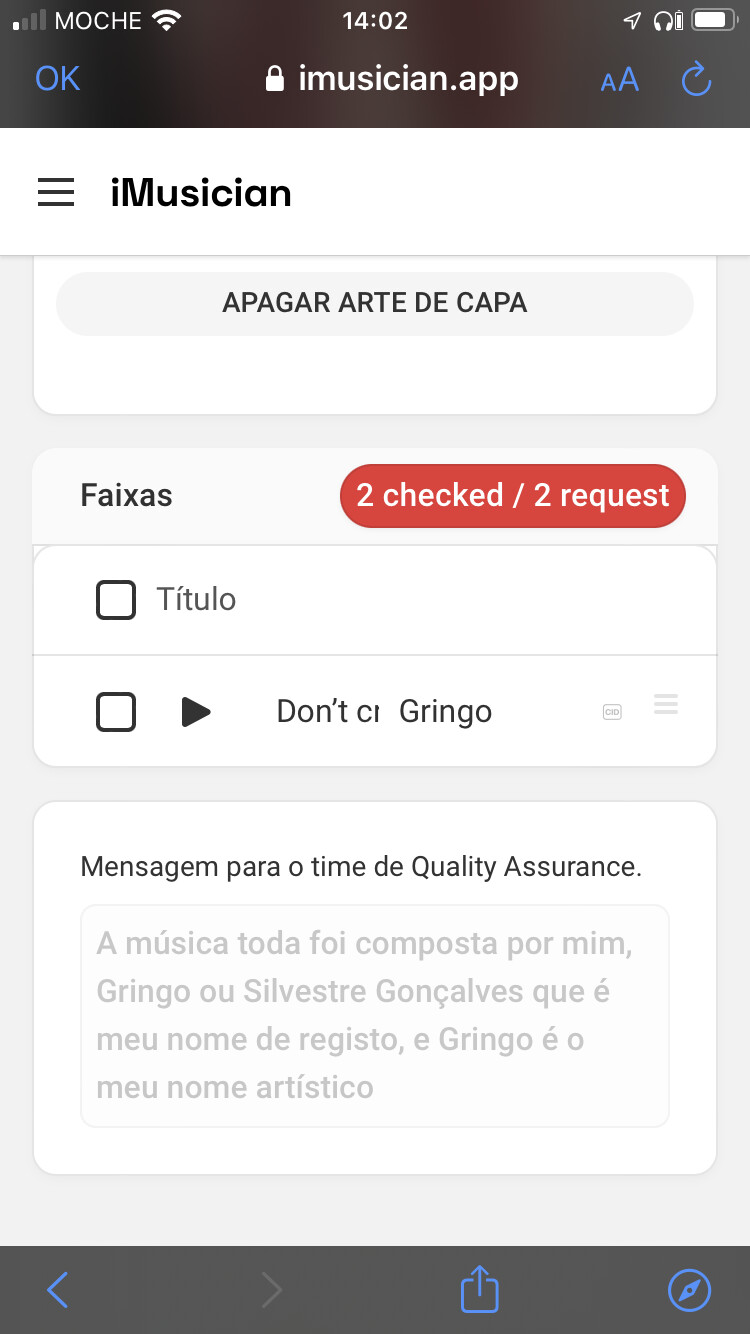Viewport: 750px width, 1334px height.
Task: Check the Título select-all checkbox
Action: (116, 600)
